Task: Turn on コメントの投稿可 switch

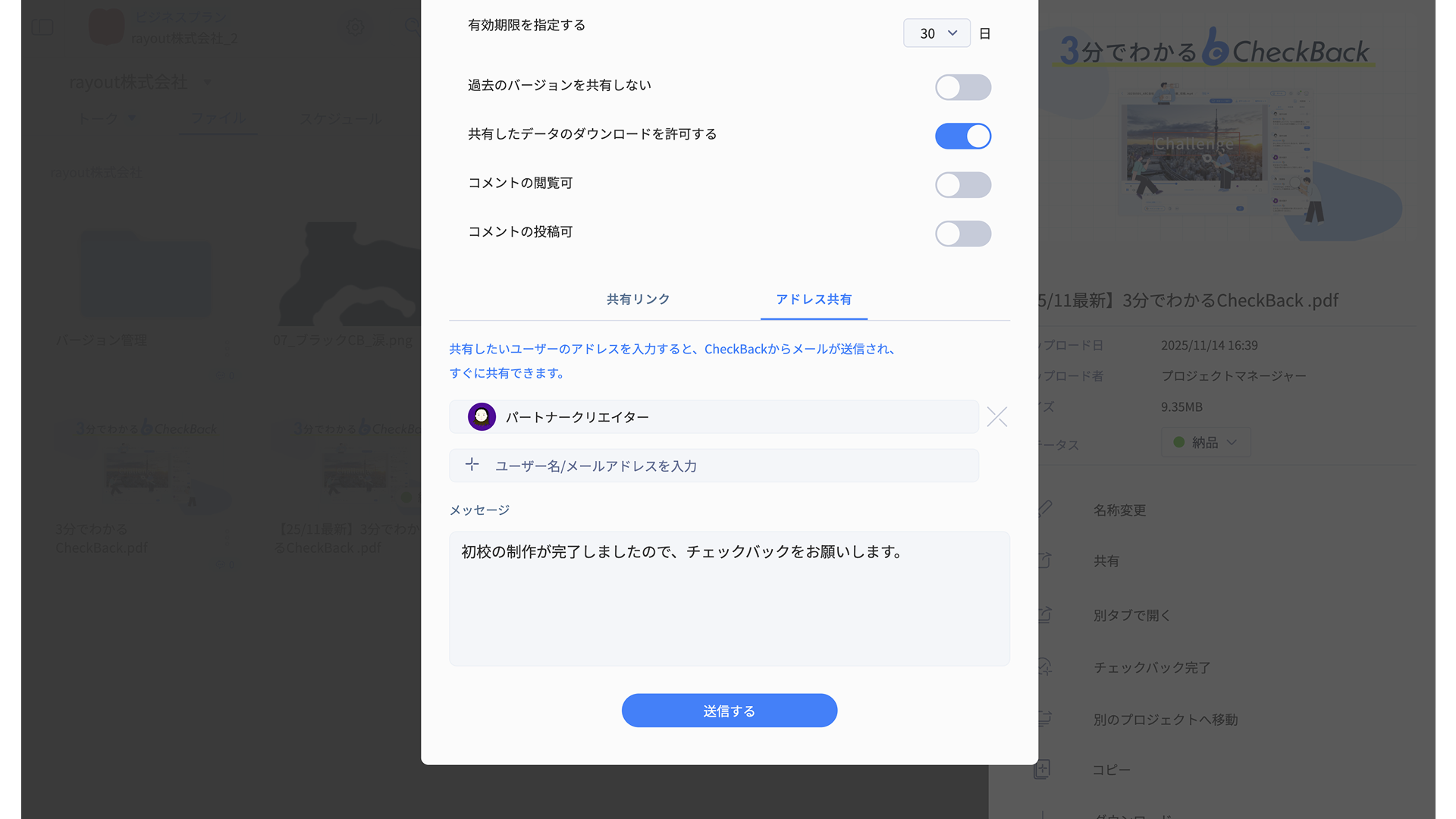Action: pos(962,234)
